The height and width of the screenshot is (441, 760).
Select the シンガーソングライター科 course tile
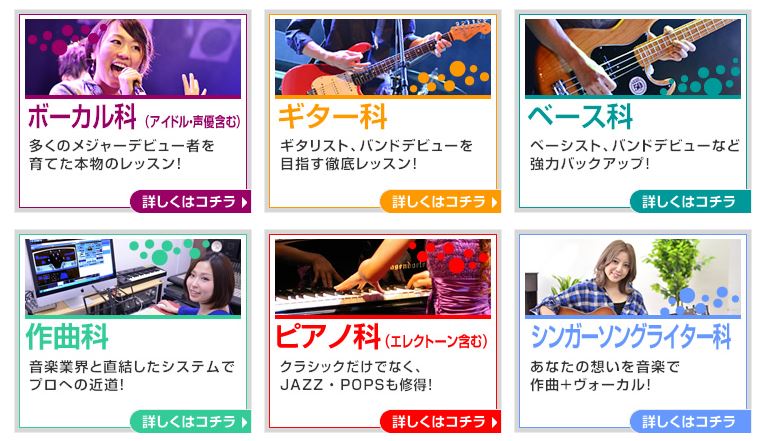(x=633, y=277)
